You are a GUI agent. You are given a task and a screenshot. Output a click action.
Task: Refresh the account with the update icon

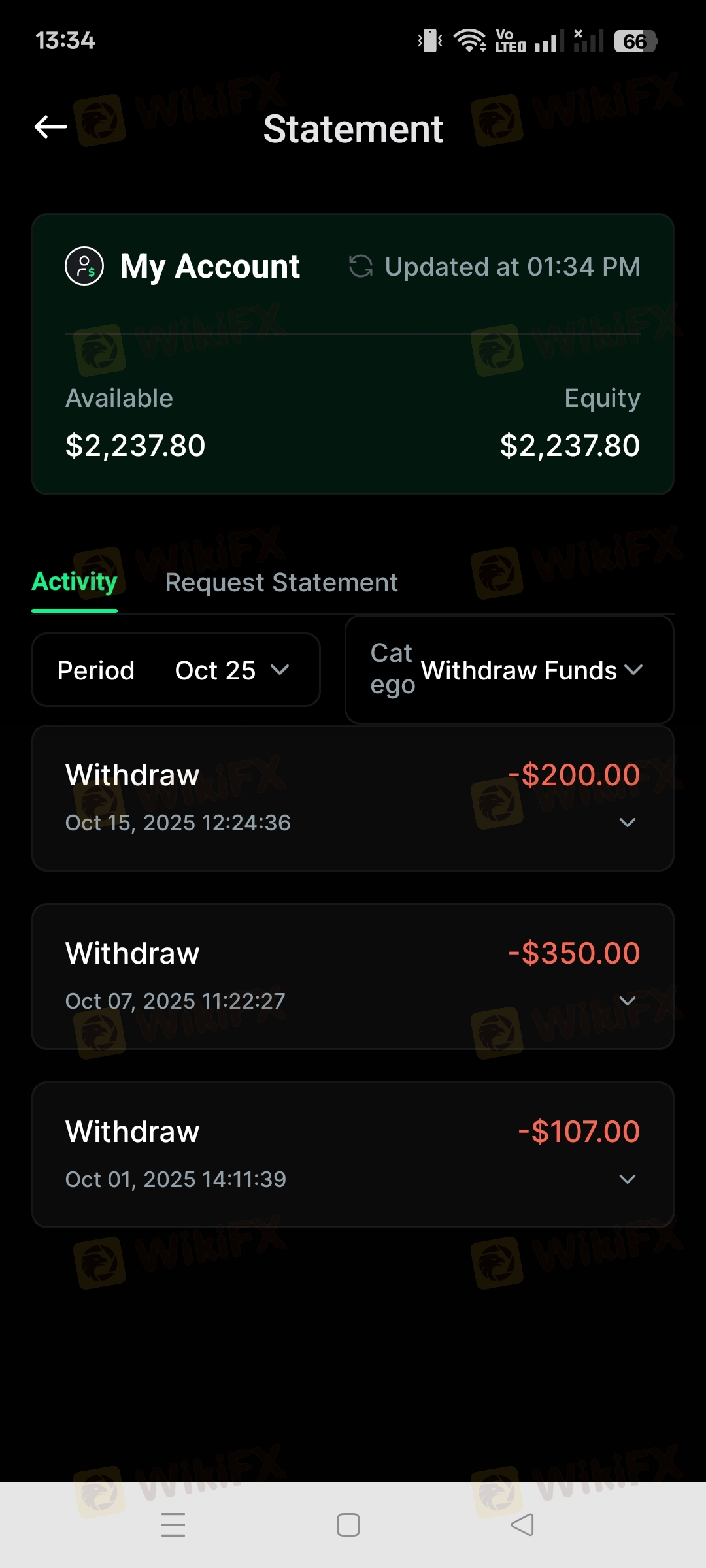point(360,267)
